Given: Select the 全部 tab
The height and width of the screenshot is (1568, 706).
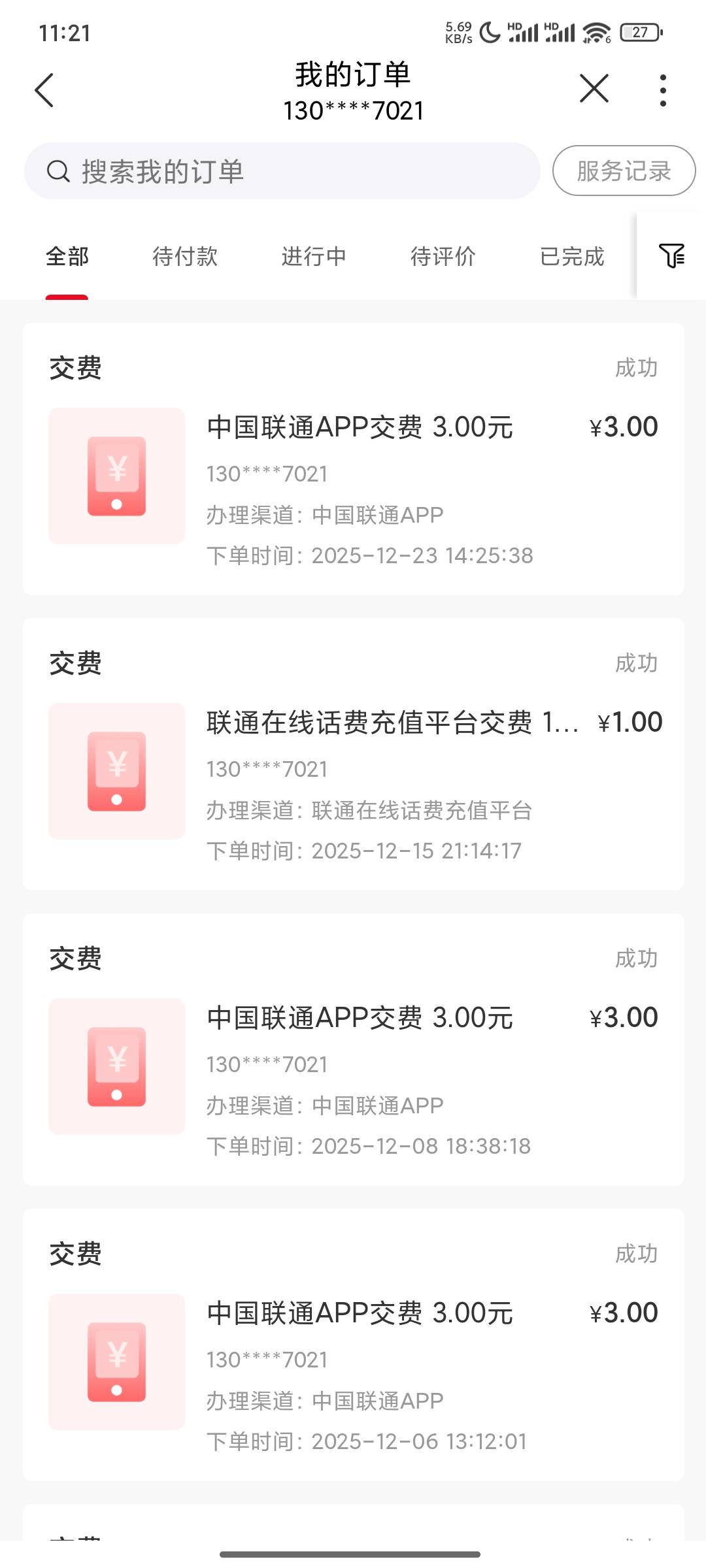Looking at the screenshot, I should pos(67,257).
